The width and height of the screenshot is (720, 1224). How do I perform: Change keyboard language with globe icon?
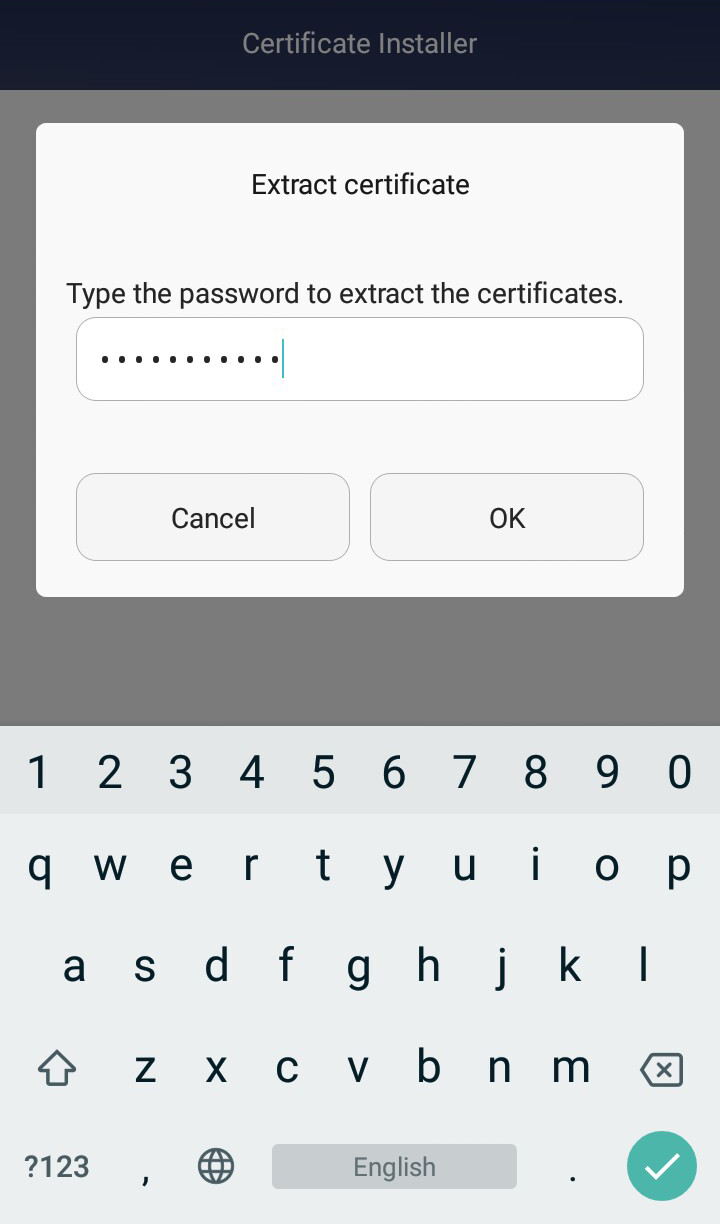(x=216, y=1166)
